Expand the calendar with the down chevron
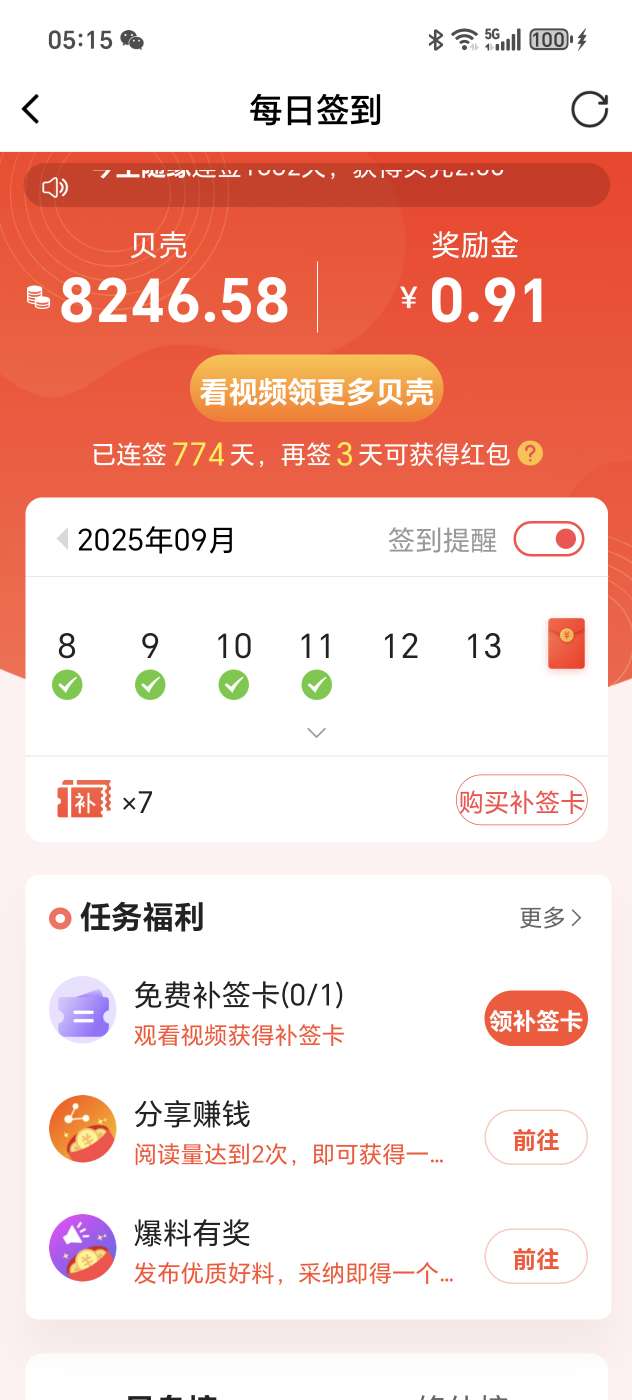This screenshot has height=1400, width=632. [x=316, y=733]
